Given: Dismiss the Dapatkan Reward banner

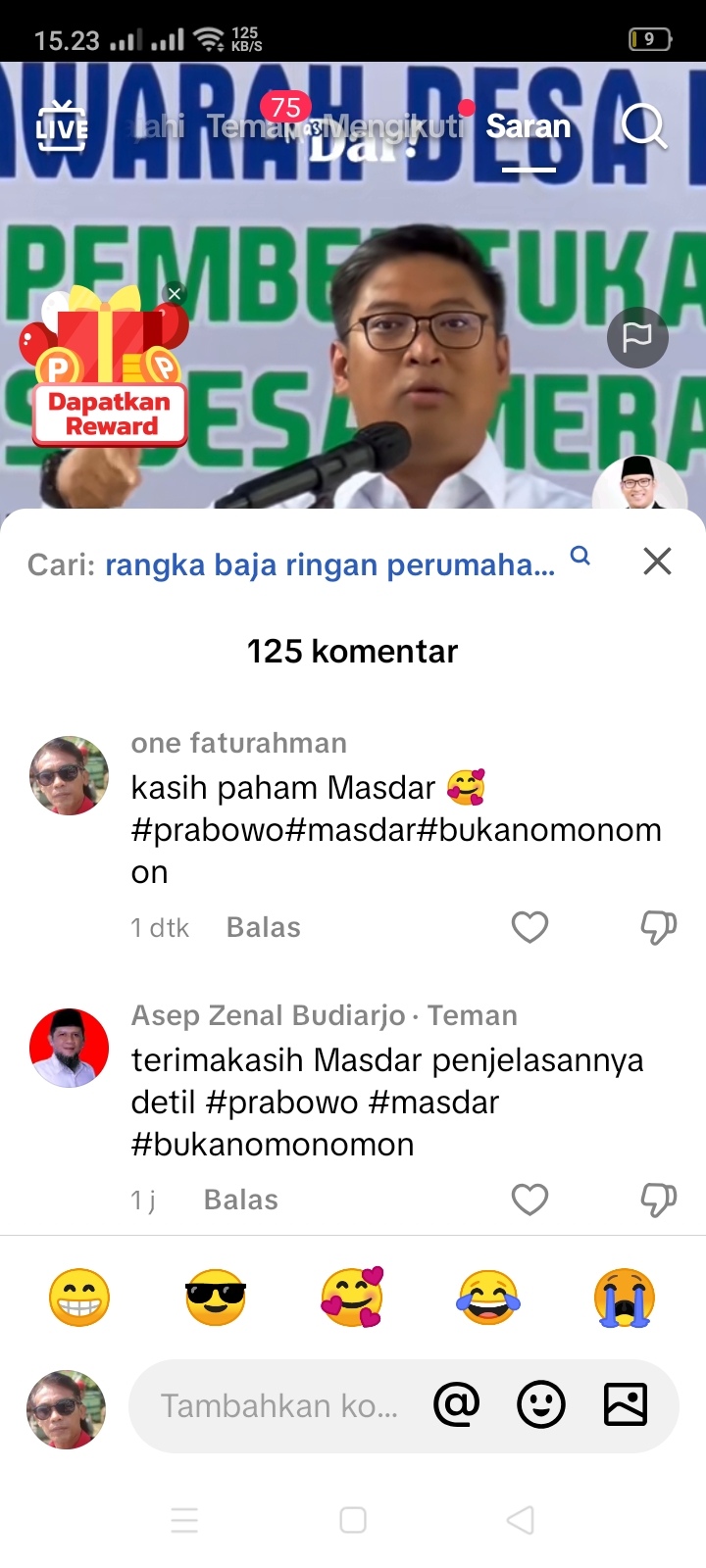Looking at the screenshot, I should click(x=175, y=293).
